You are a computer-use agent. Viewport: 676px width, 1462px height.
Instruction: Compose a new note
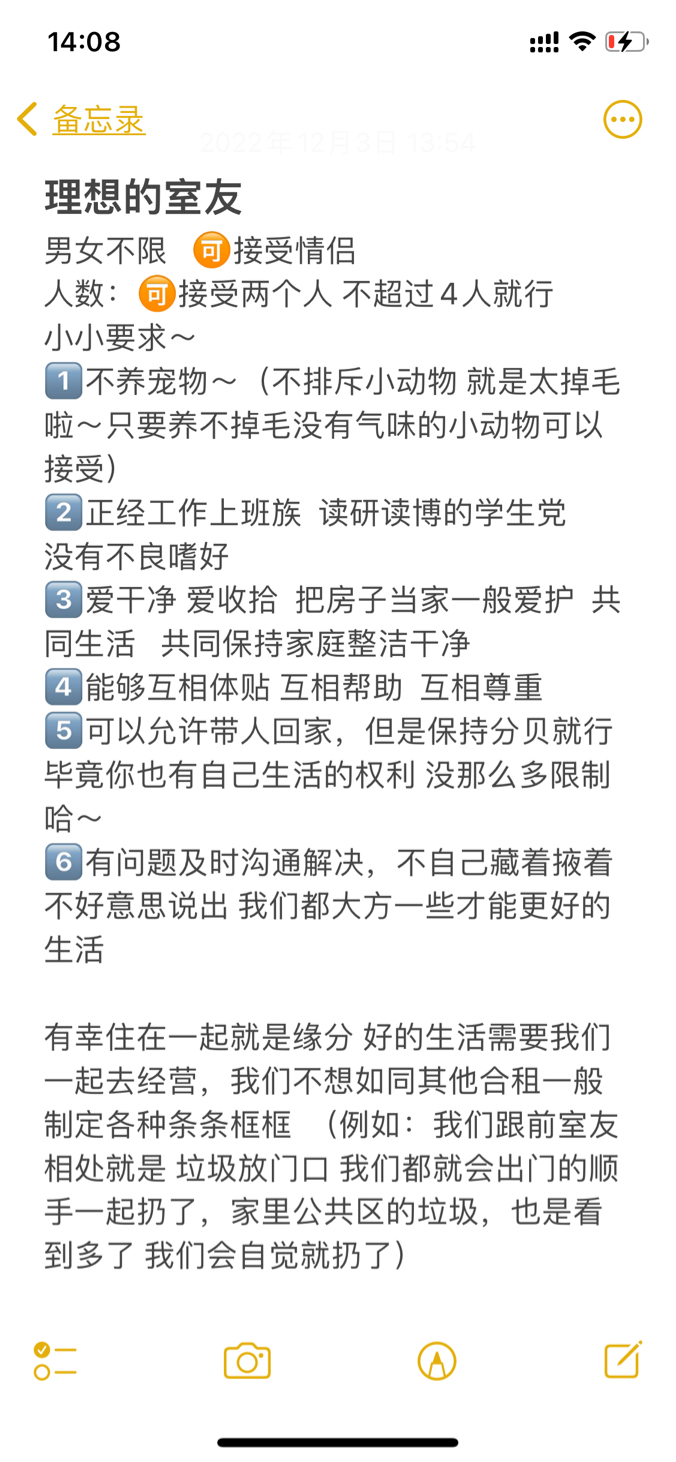point(622,1360)
